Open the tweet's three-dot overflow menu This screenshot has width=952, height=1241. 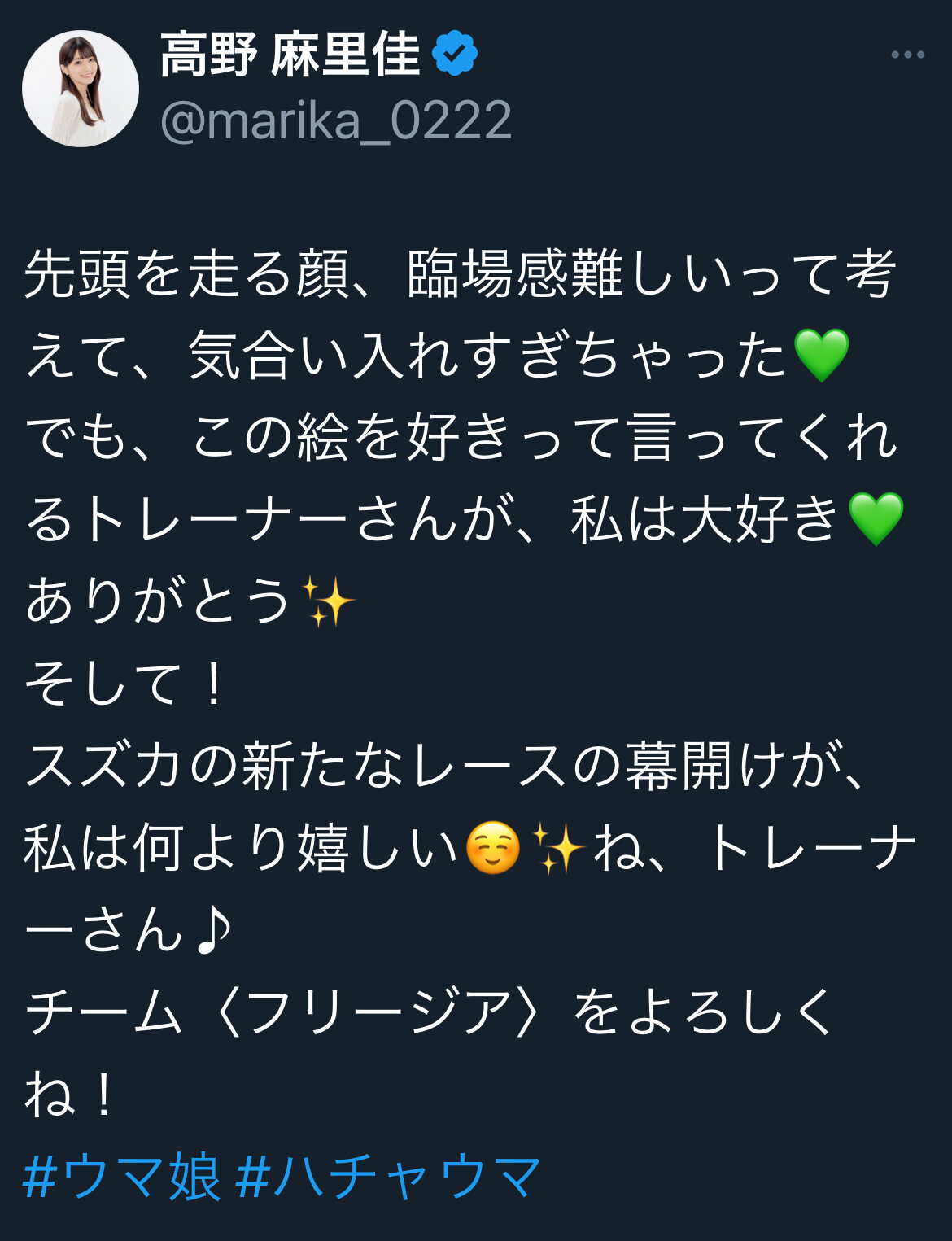[x=907, y=55]
